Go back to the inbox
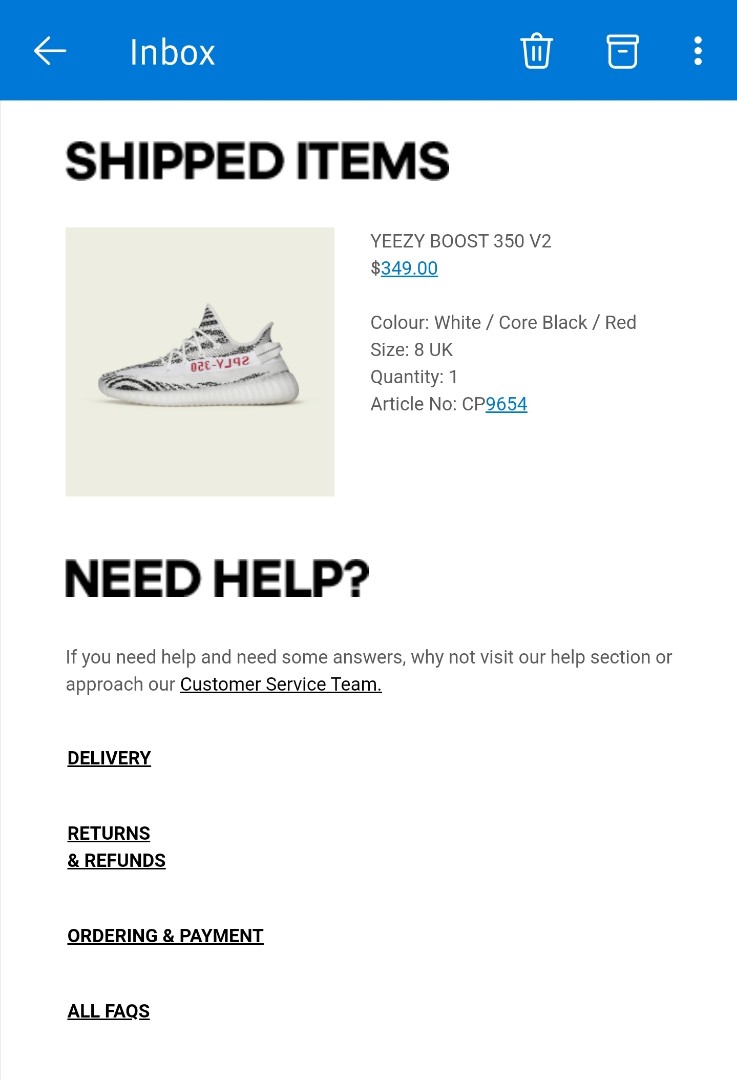The image size is (737, 1080). click(x=49, y=51)
